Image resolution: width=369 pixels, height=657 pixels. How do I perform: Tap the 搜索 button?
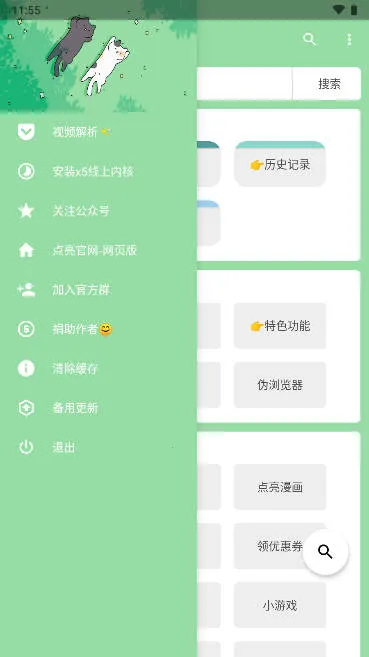point(329,84)
